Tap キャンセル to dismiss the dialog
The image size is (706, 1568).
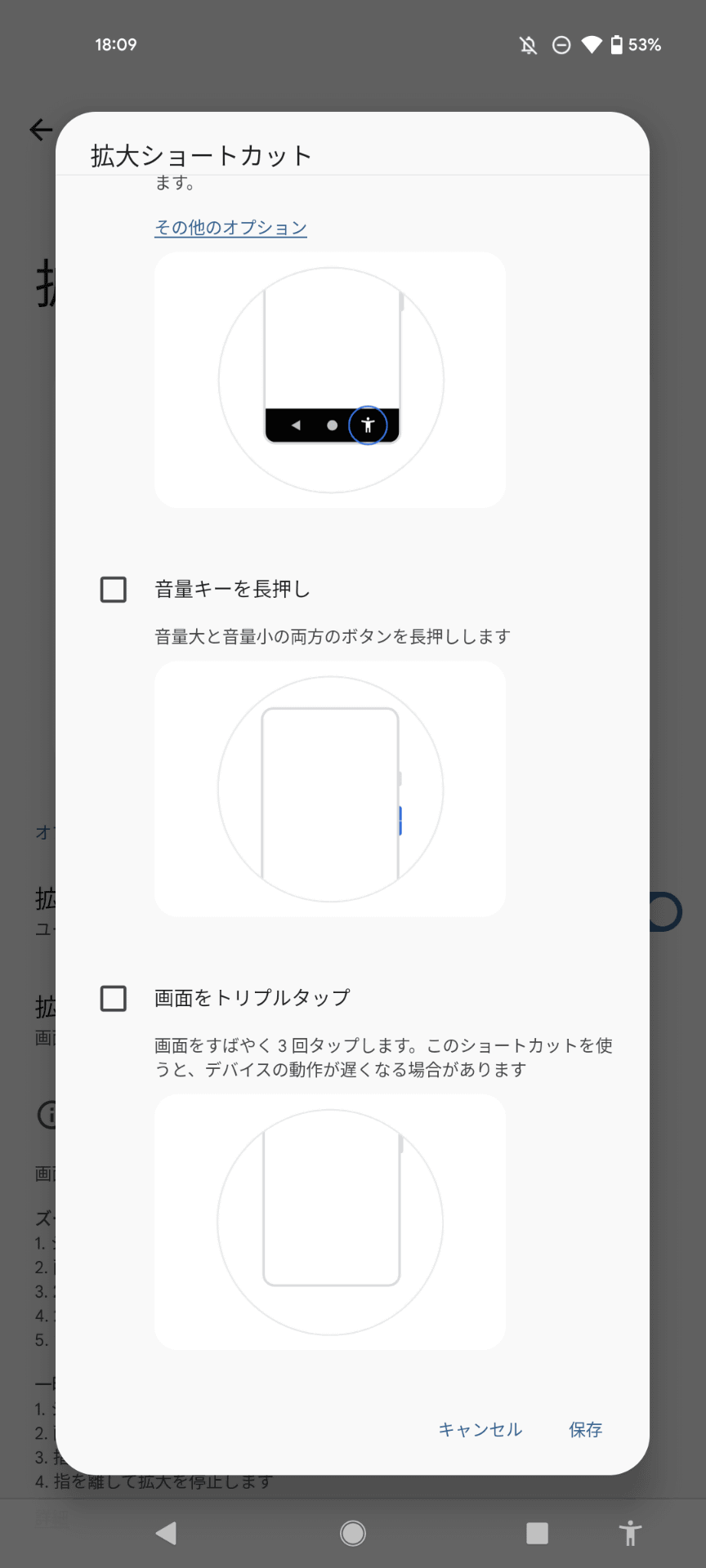click(x=480, y=1429)
